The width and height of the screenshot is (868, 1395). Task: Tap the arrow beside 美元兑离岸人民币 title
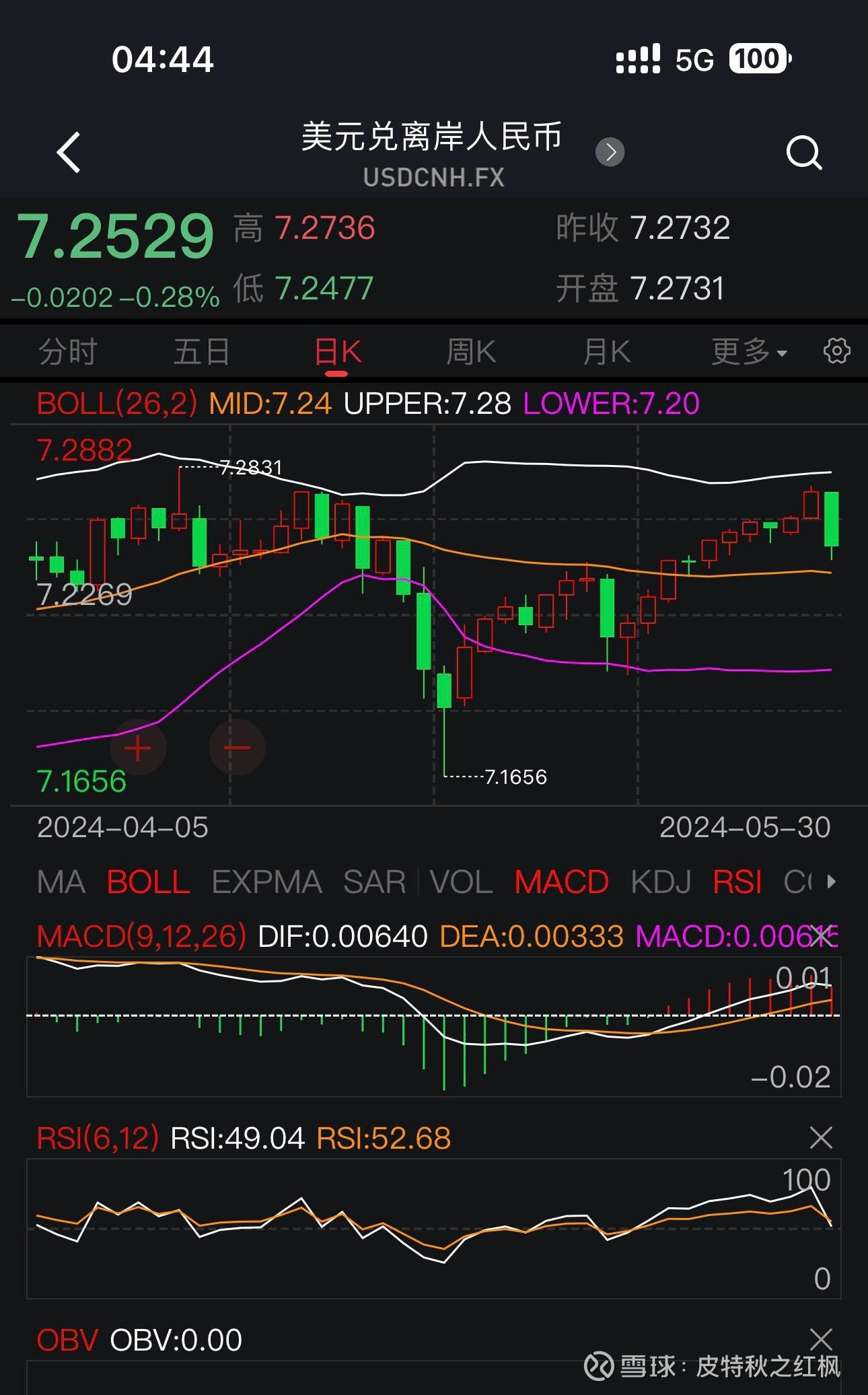coord(610,153)
